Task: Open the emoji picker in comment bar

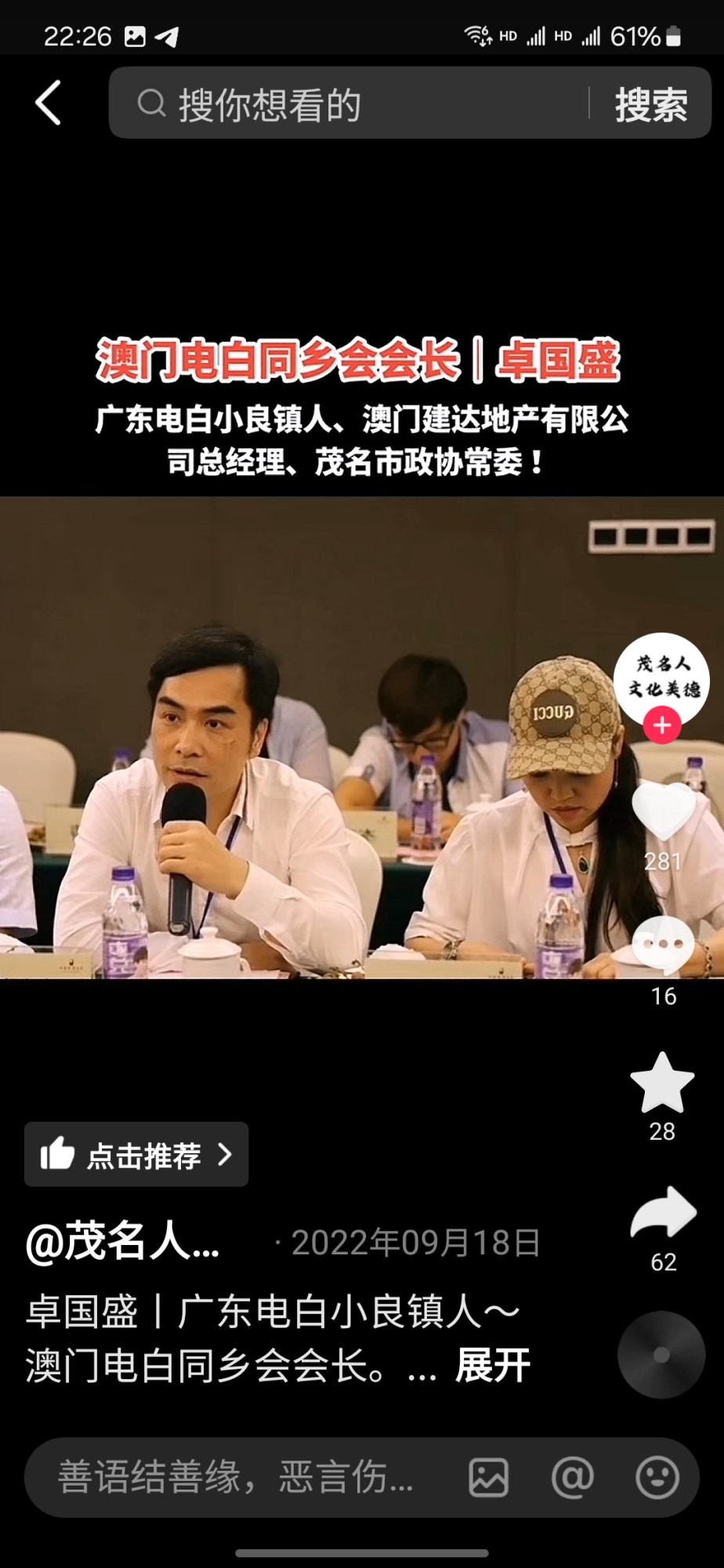Action: 657,1478
